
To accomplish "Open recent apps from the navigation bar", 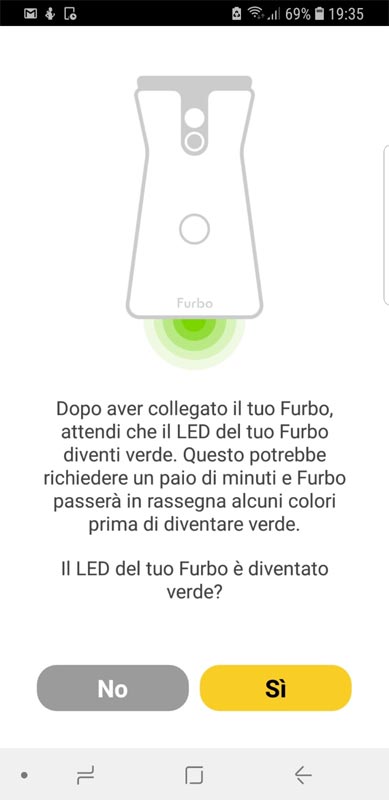I will [x=85, y=776].
